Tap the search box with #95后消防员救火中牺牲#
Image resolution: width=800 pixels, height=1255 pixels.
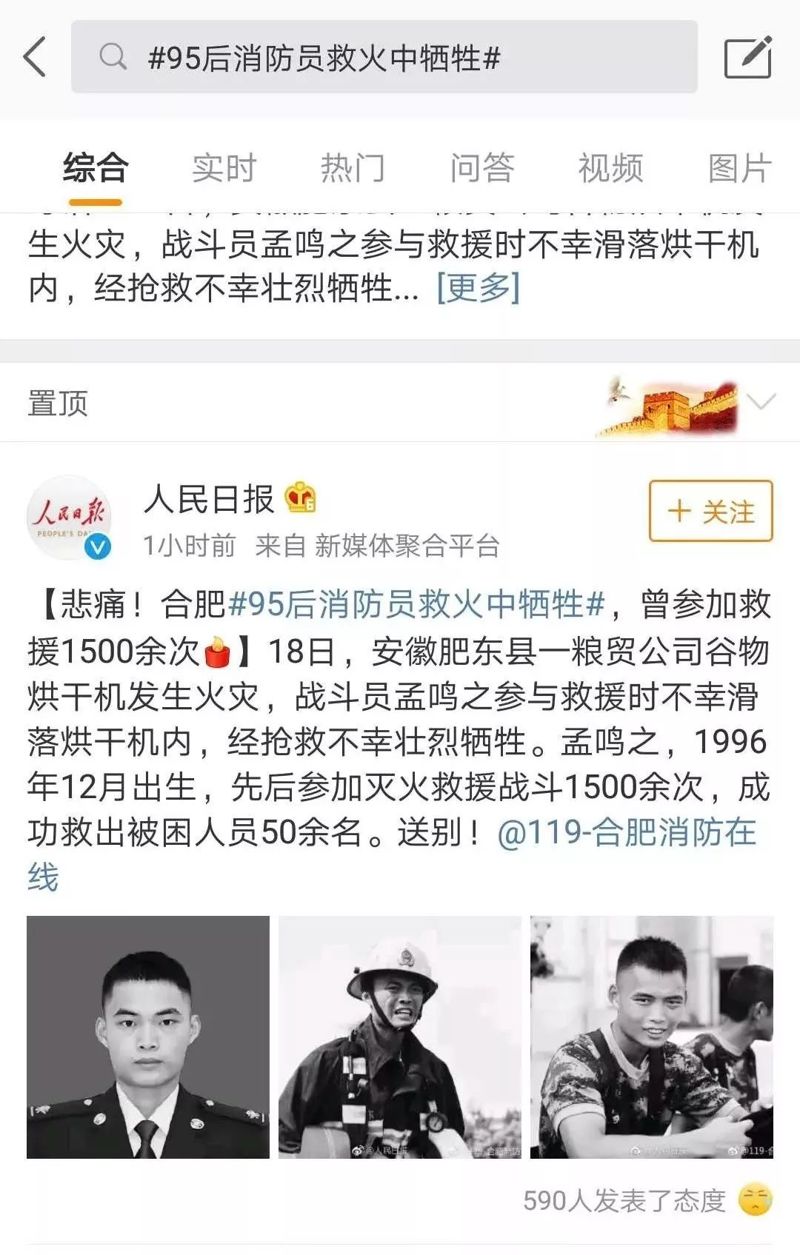tap(384, 58)
